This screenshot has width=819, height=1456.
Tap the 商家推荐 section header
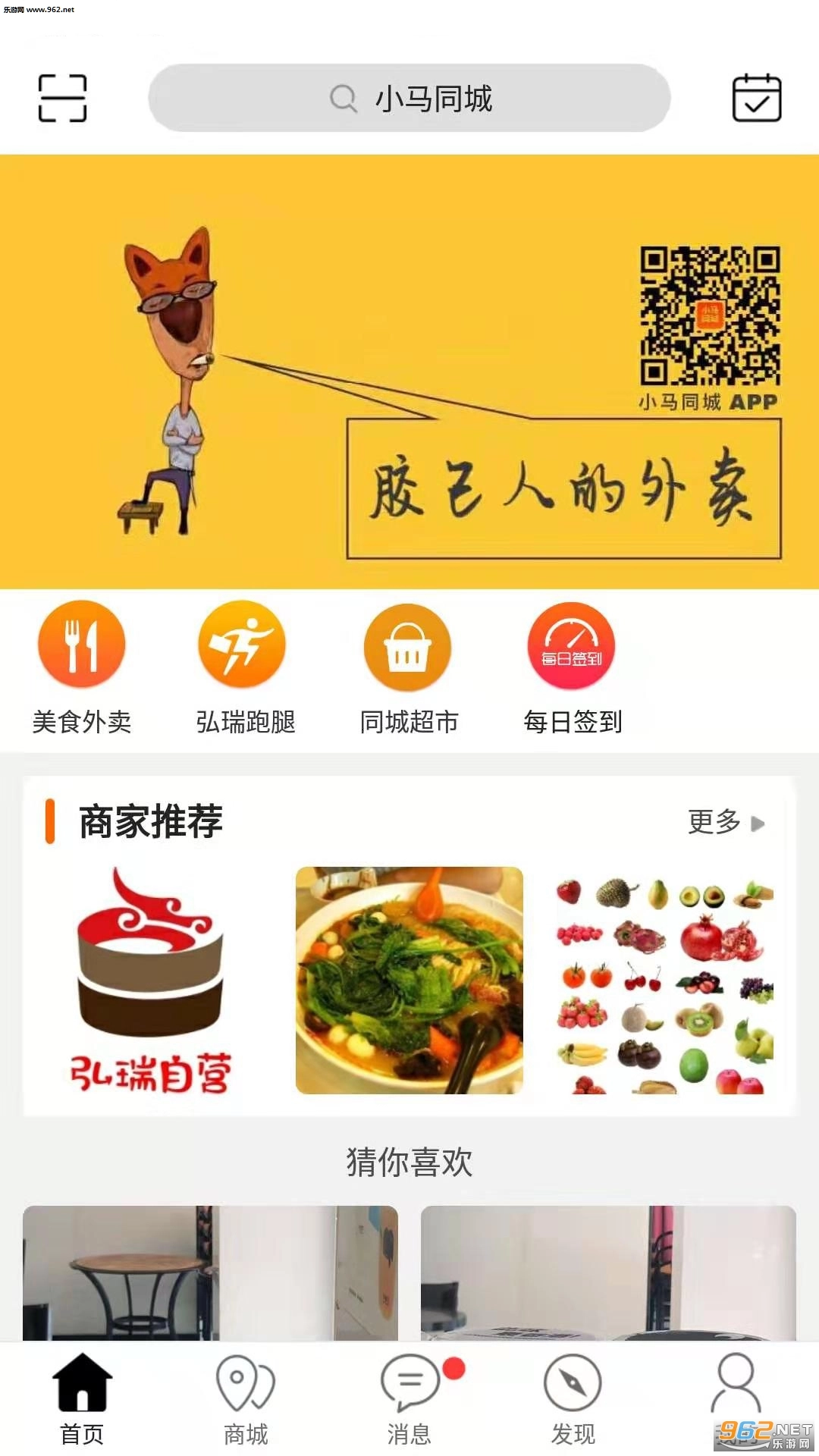[x=149, y=821]
